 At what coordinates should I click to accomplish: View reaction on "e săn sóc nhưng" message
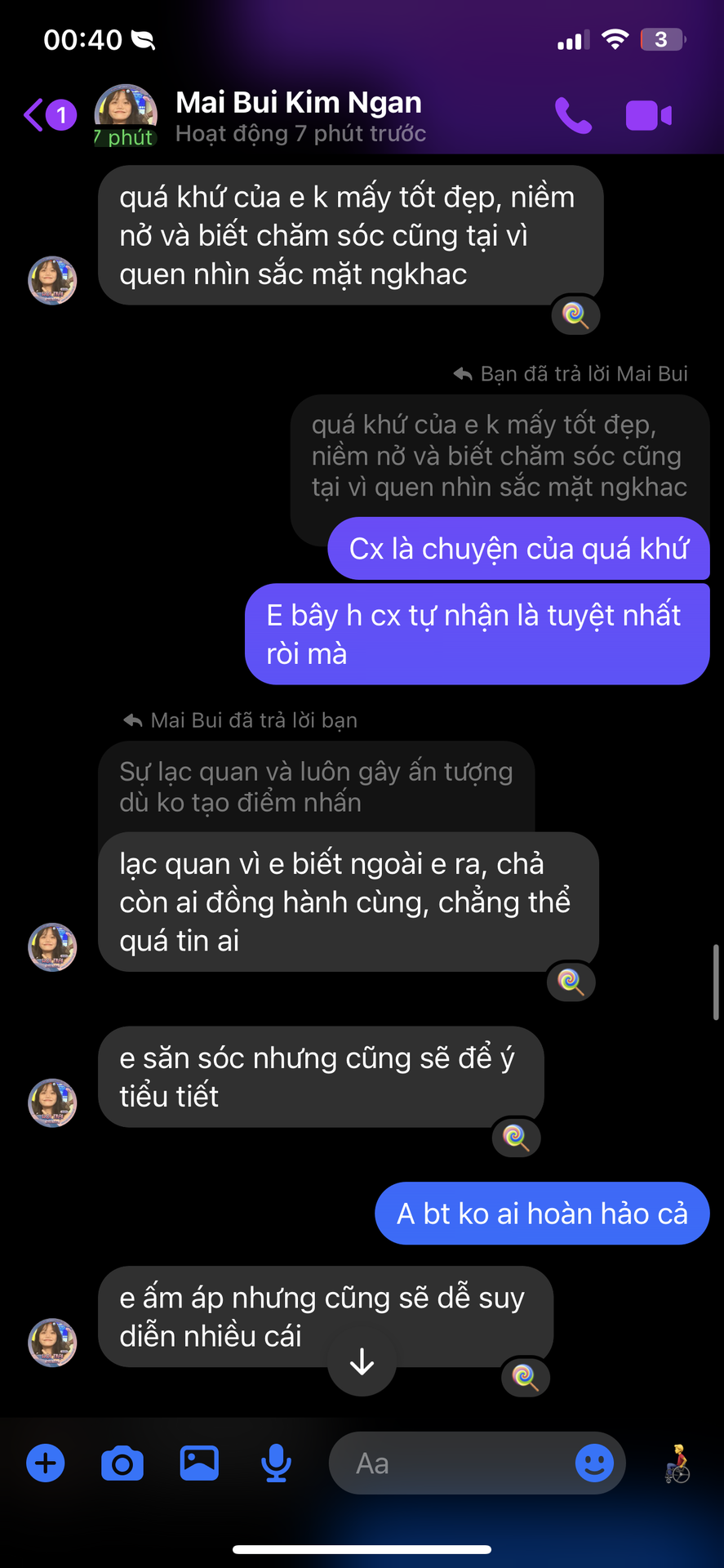pos(516,1138)
